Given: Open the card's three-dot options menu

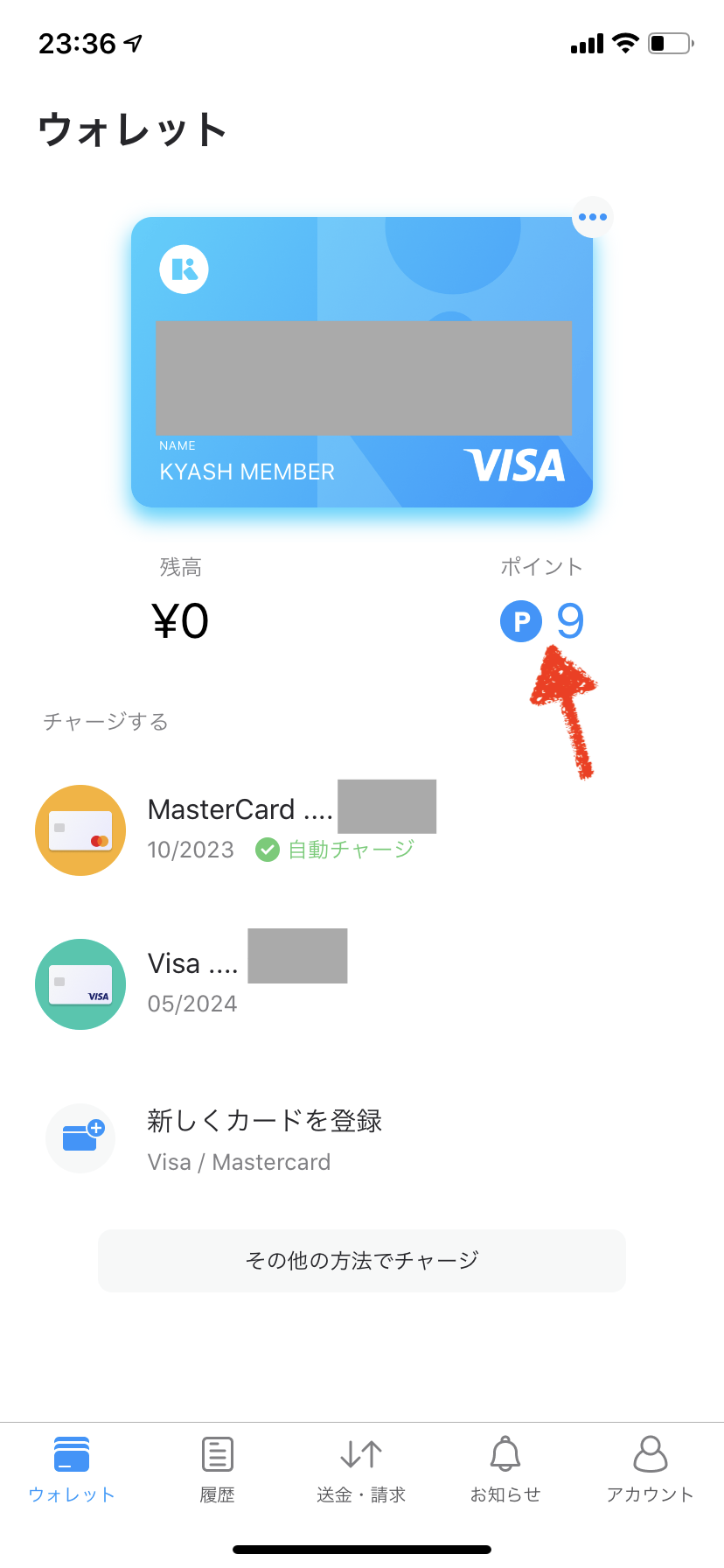Looking at the screenshot, I should (x=593, y=217).
